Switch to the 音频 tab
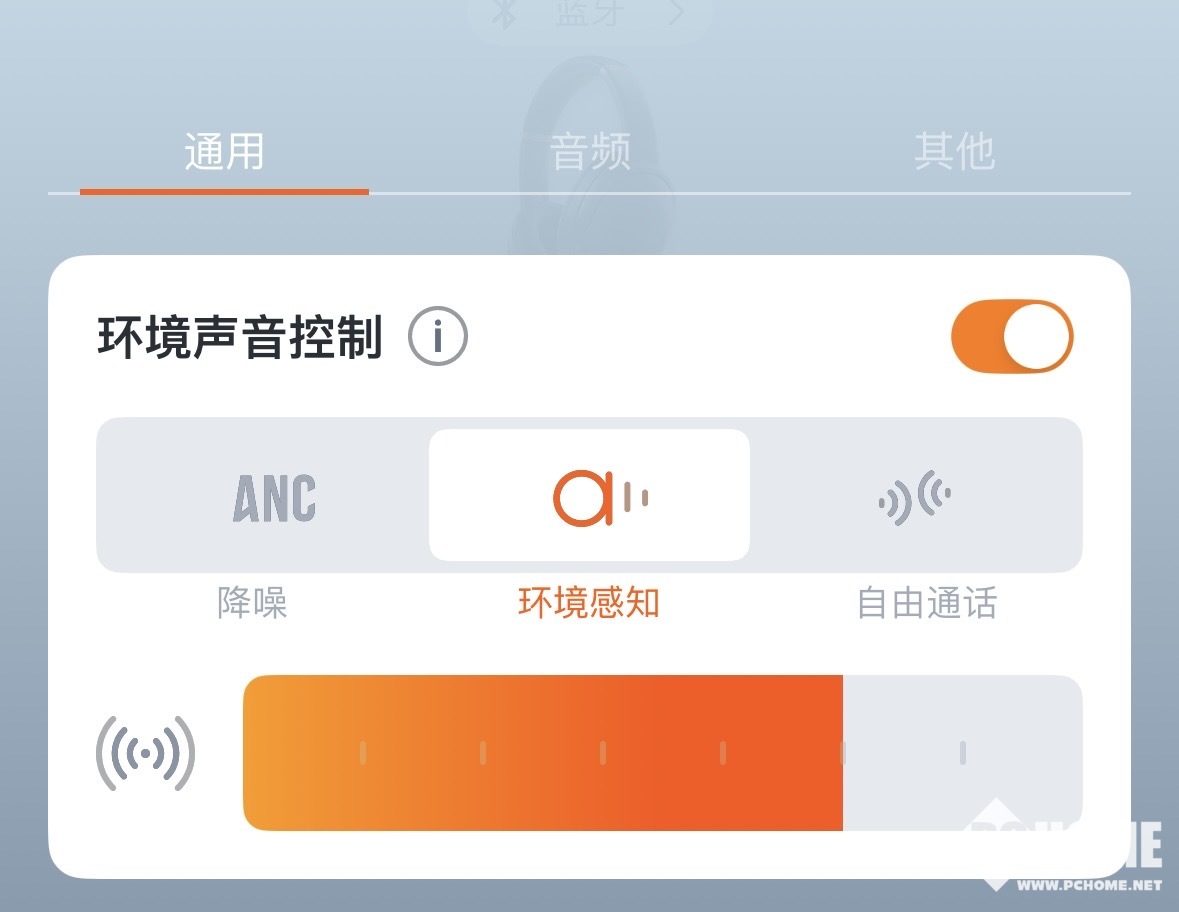 (x=590, y=152)
